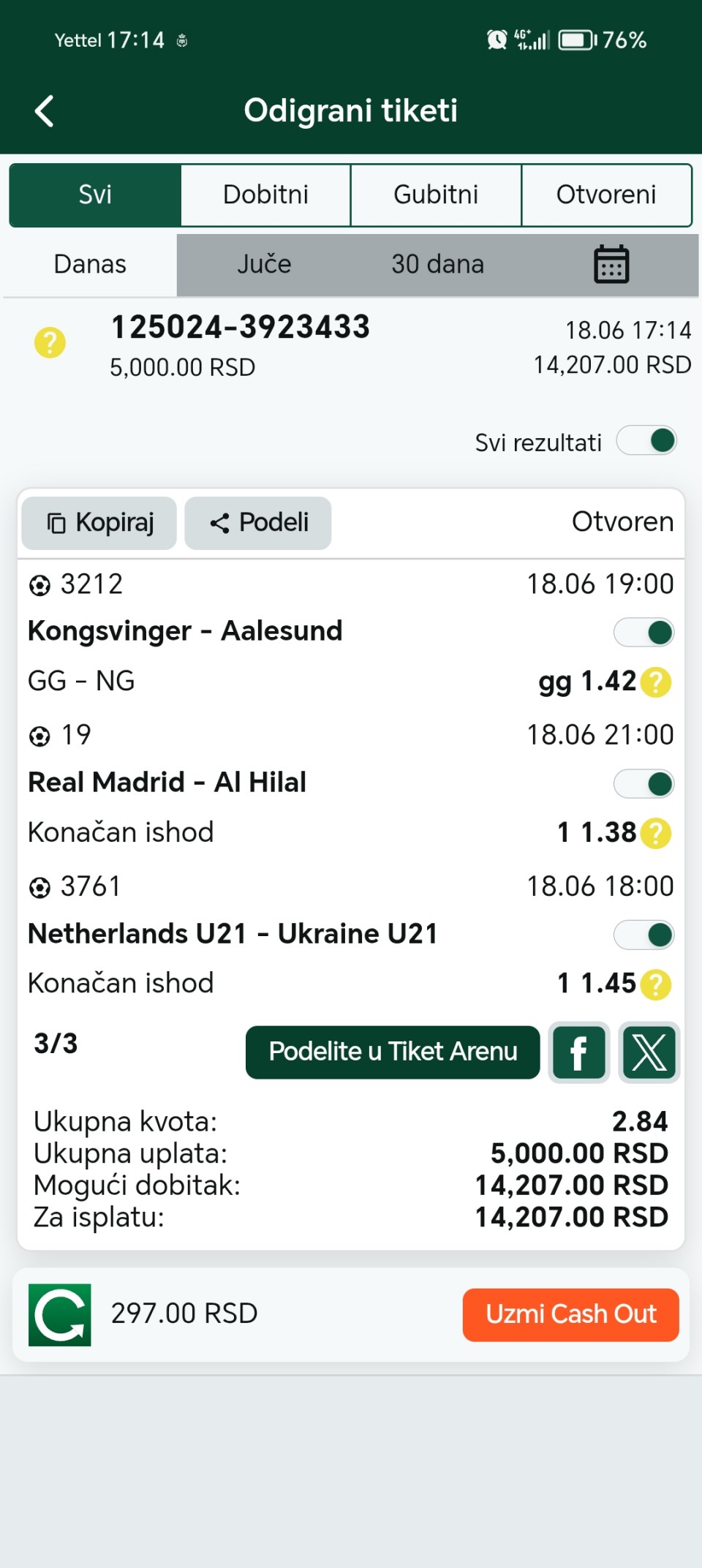Go back from Odigrani tiketi
Viewport: 702px width, 1568px height.
pos(45,111)
